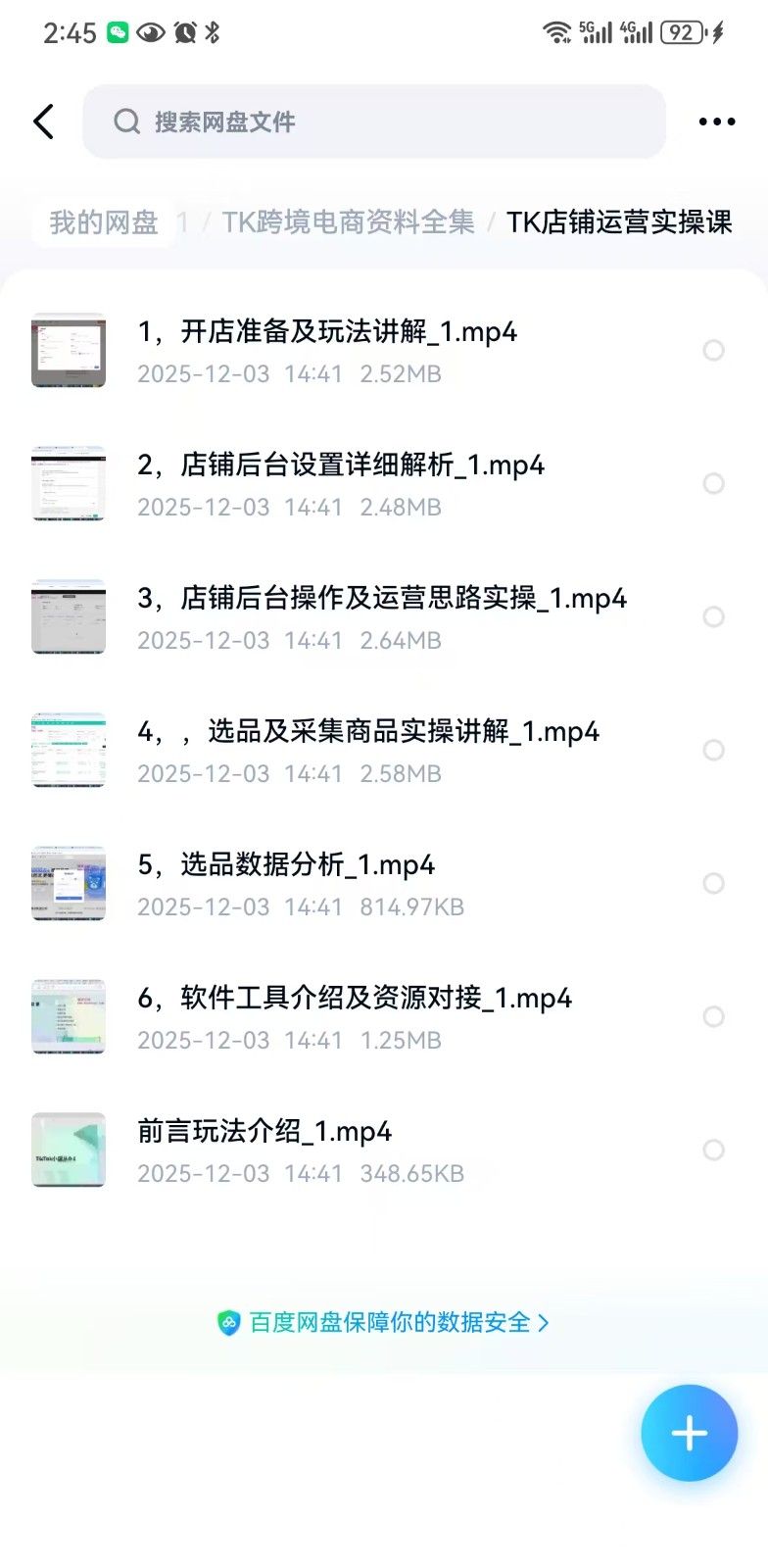Go to TK跨境电商资料全集 folder breadcrumb
Viewport: 768px width, 1568px height.
pyautogui.click(x=348, y=222)
